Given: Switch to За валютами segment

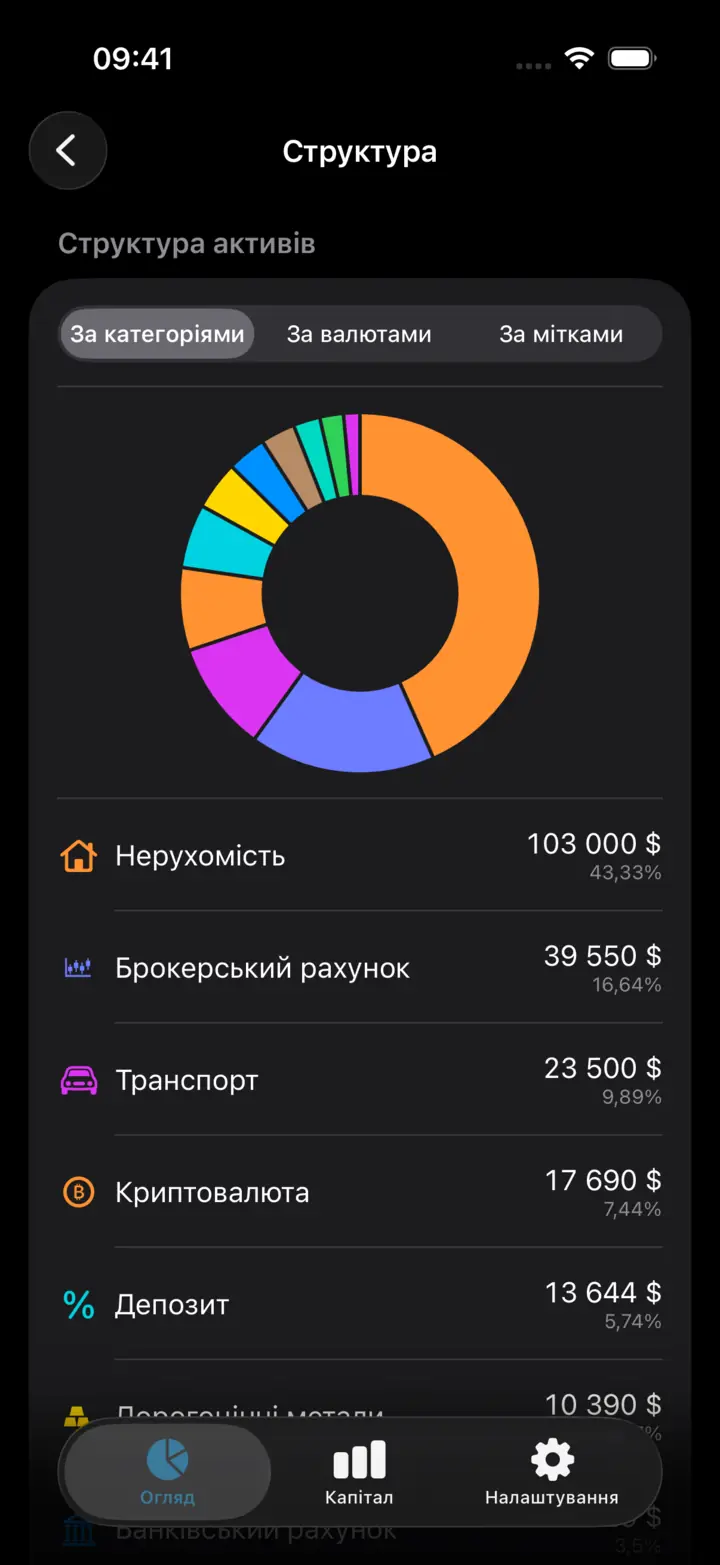Looking at the screenshot, I should click(359, 334).
